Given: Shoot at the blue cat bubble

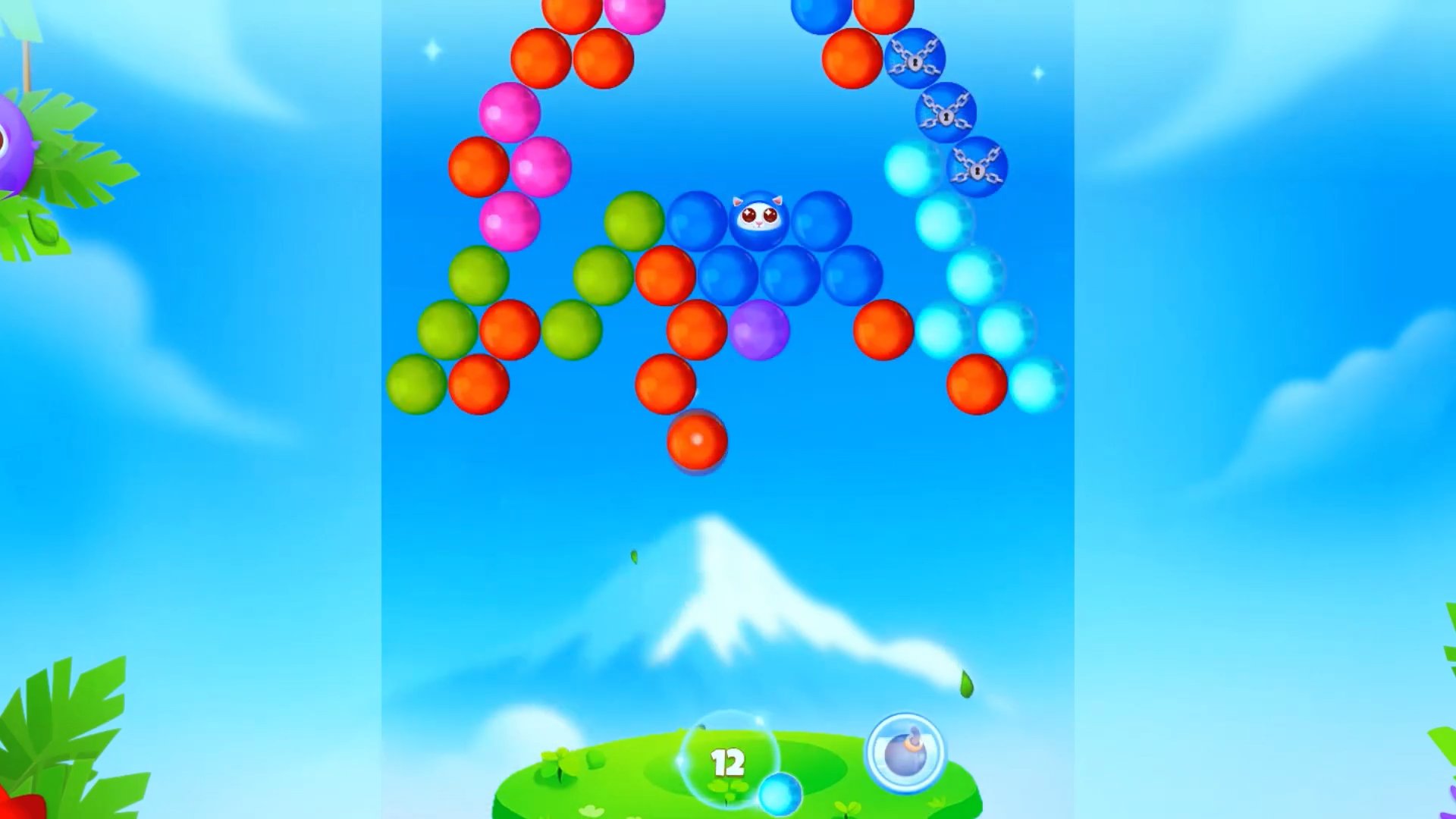Looking at the screenshot, I should [x=758, y=220].
